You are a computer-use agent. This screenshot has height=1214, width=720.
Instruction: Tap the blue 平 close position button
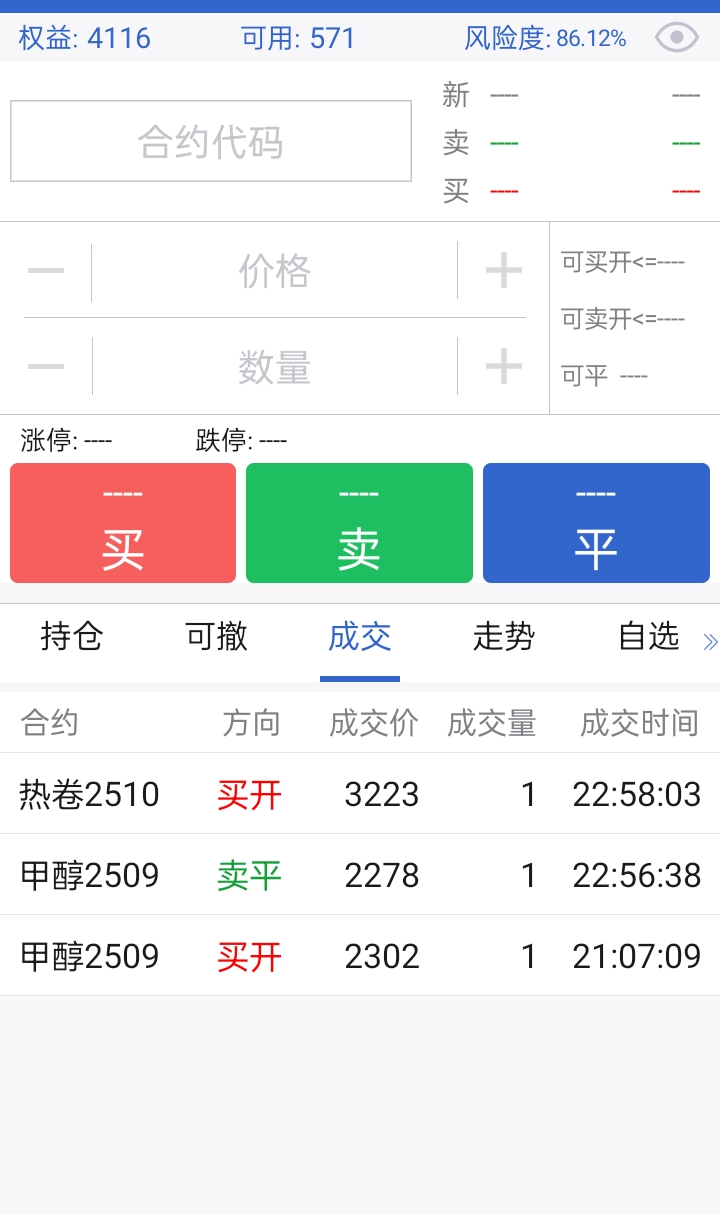click(x=595, y=523)
